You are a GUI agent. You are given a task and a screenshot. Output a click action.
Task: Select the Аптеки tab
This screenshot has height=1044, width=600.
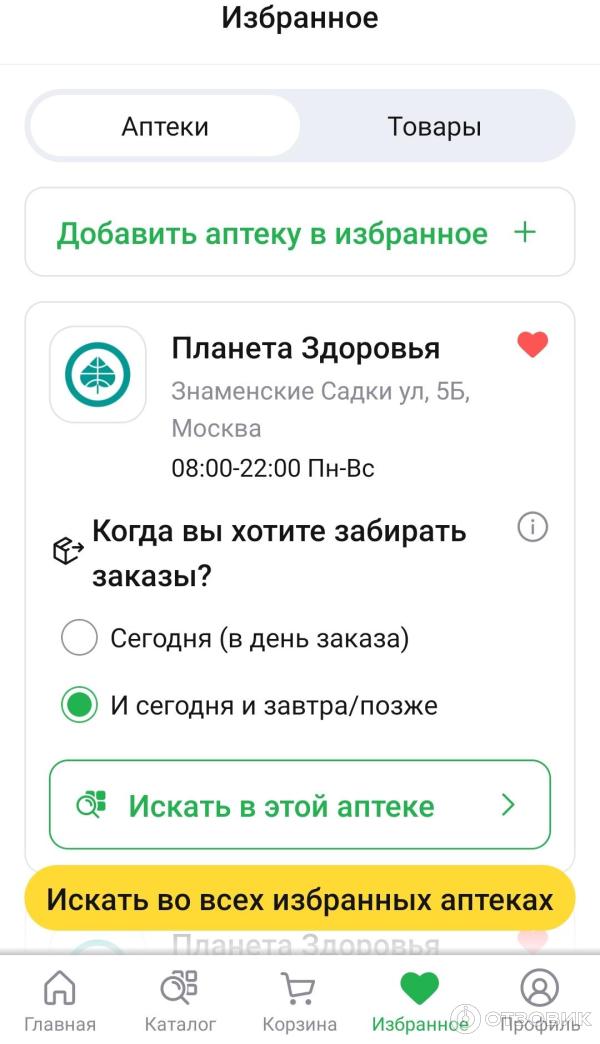[165, 127]
